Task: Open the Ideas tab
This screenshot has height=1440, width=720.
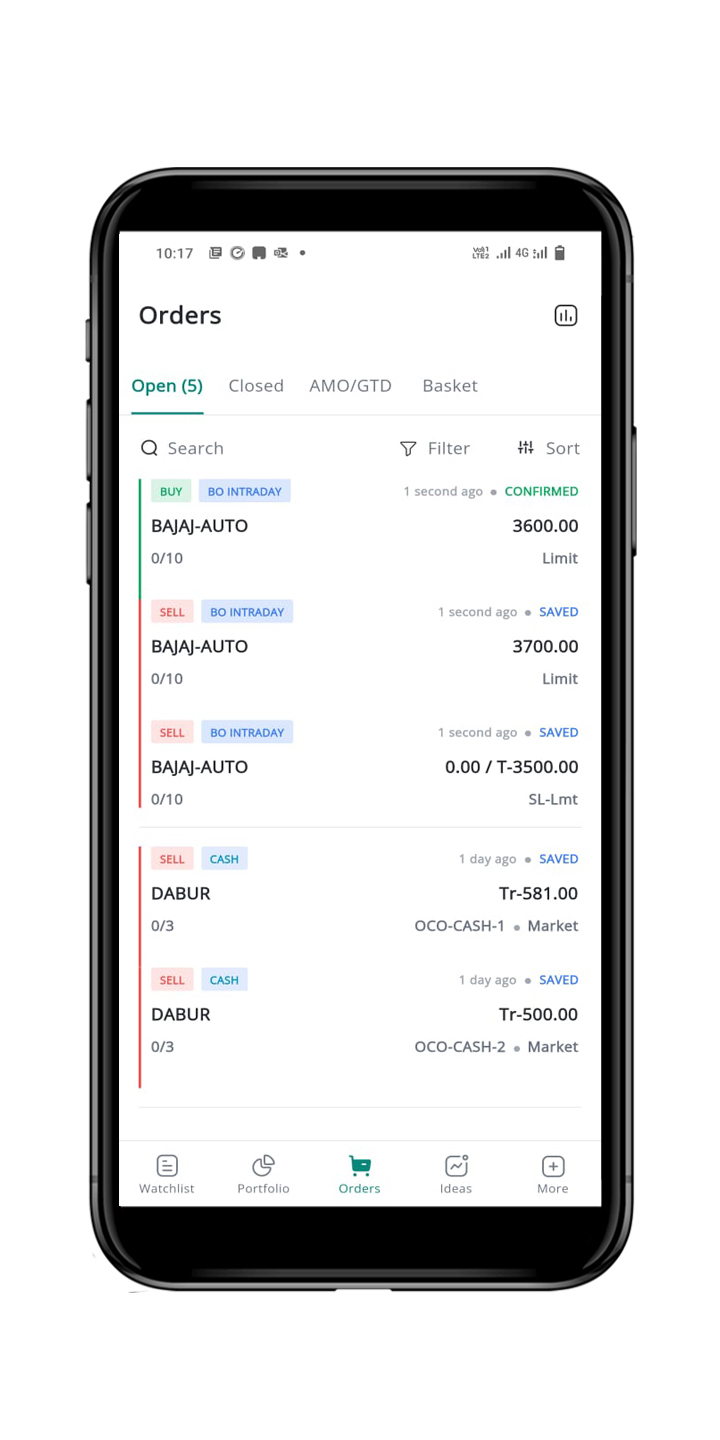Action: point(456,1174)
